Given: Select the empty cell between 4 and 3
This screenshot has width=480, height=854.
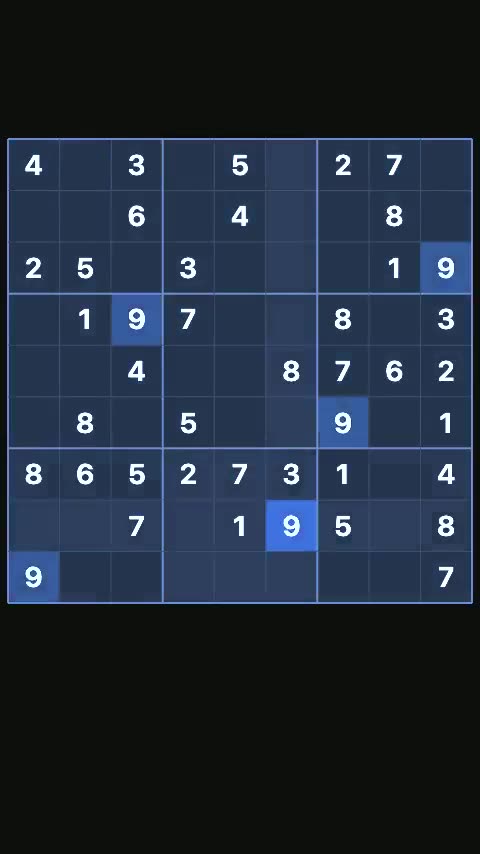Looking at the screenshot, I should click(85, 164).
